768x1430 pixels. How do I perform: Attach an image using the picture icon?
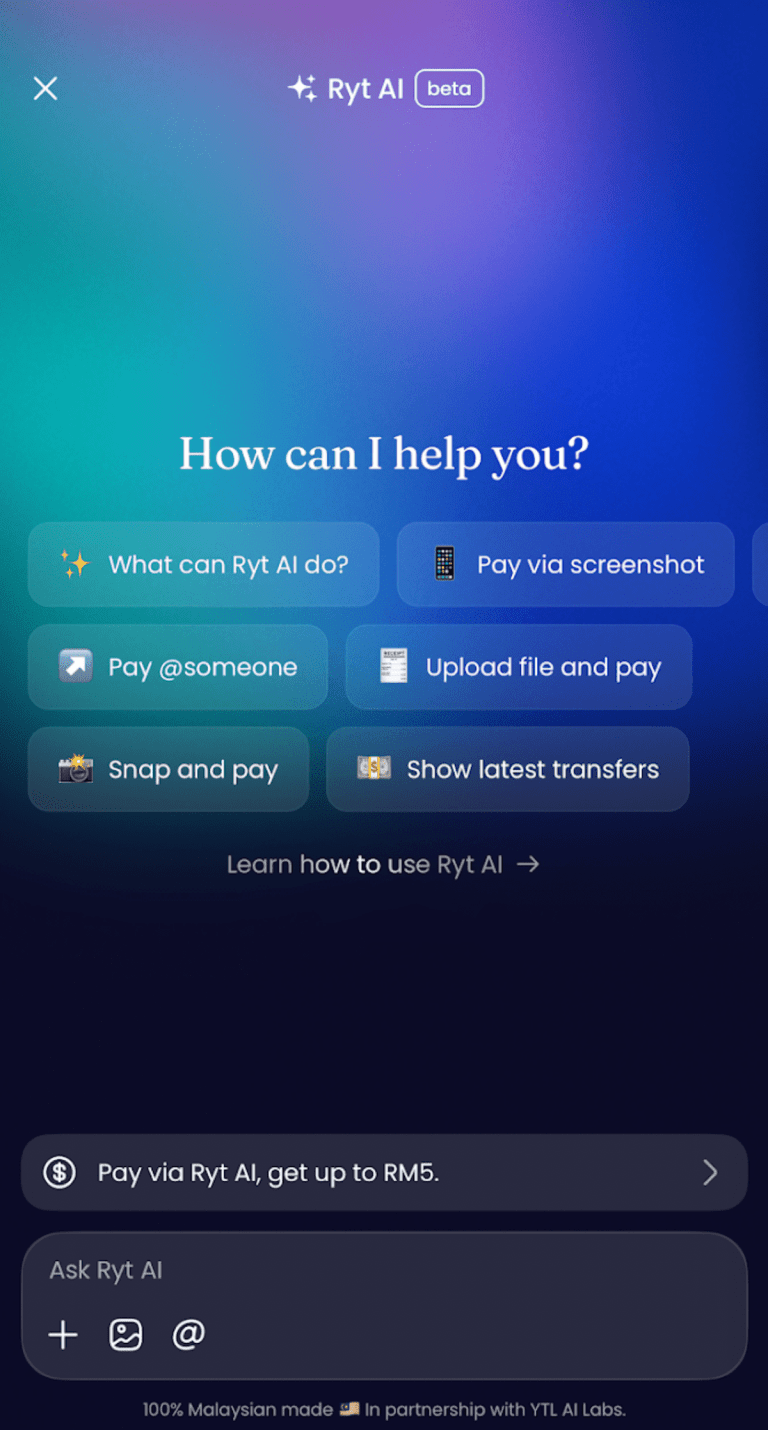(126, 1334)
